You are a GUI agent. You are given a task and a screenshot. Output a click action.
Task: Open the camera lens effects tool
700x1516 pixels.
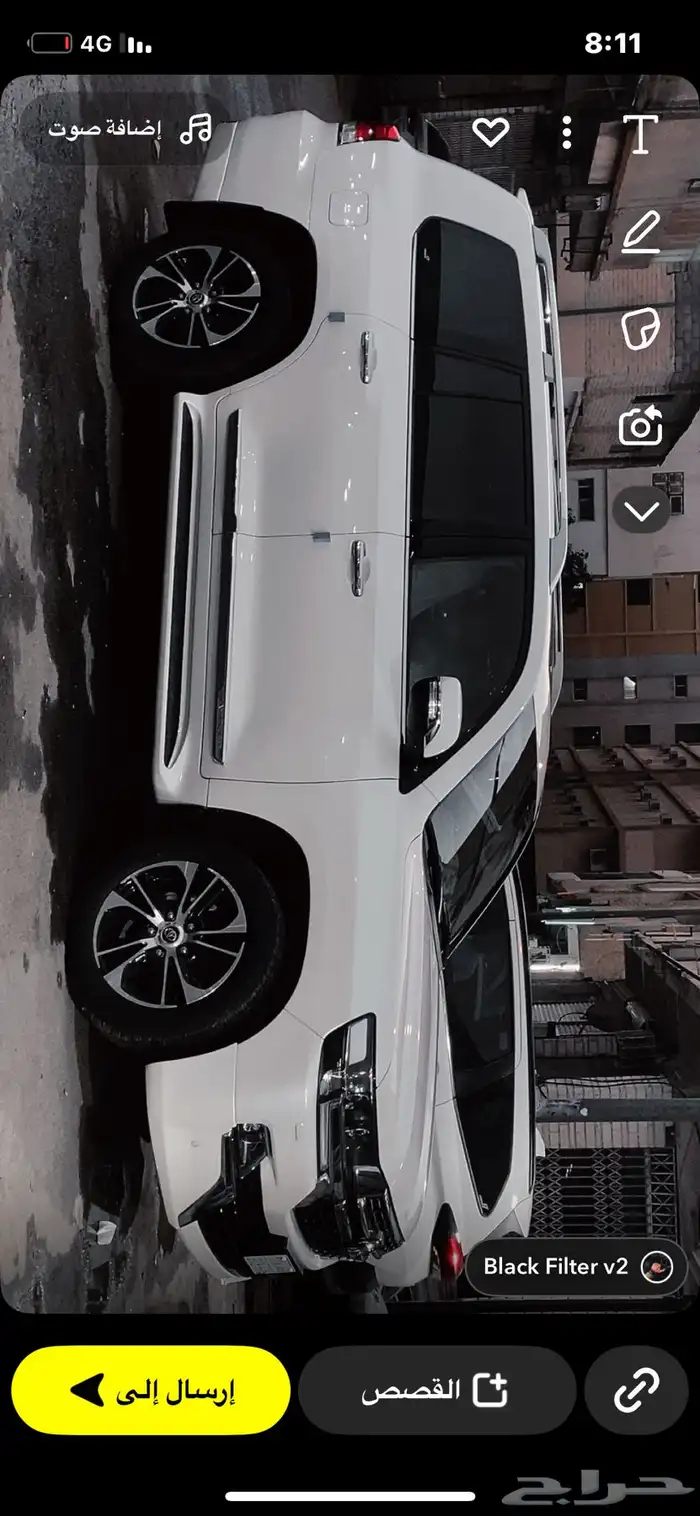[640, 425]
